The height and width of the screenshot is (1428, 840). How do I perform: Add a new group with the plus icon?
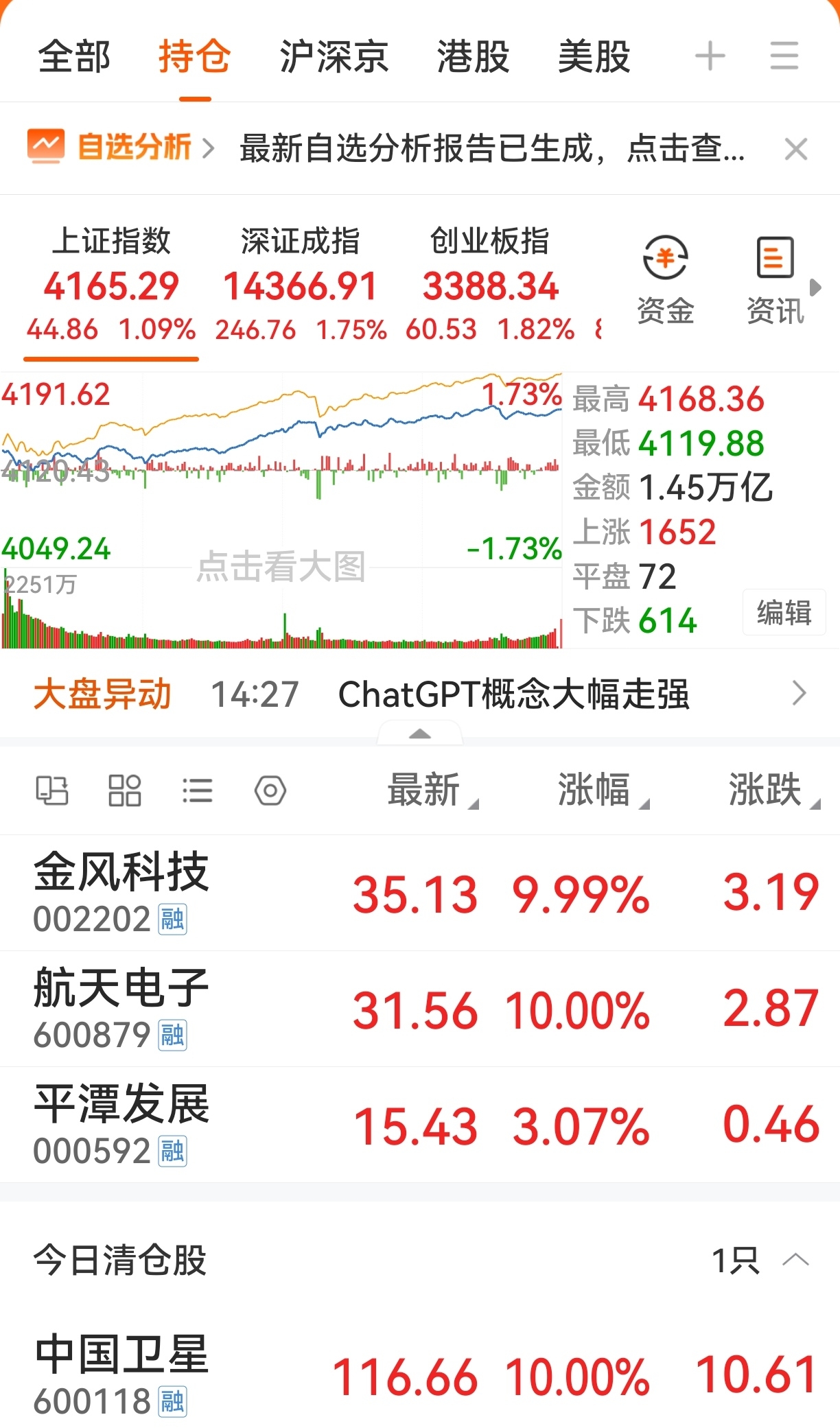click(710, 56)
